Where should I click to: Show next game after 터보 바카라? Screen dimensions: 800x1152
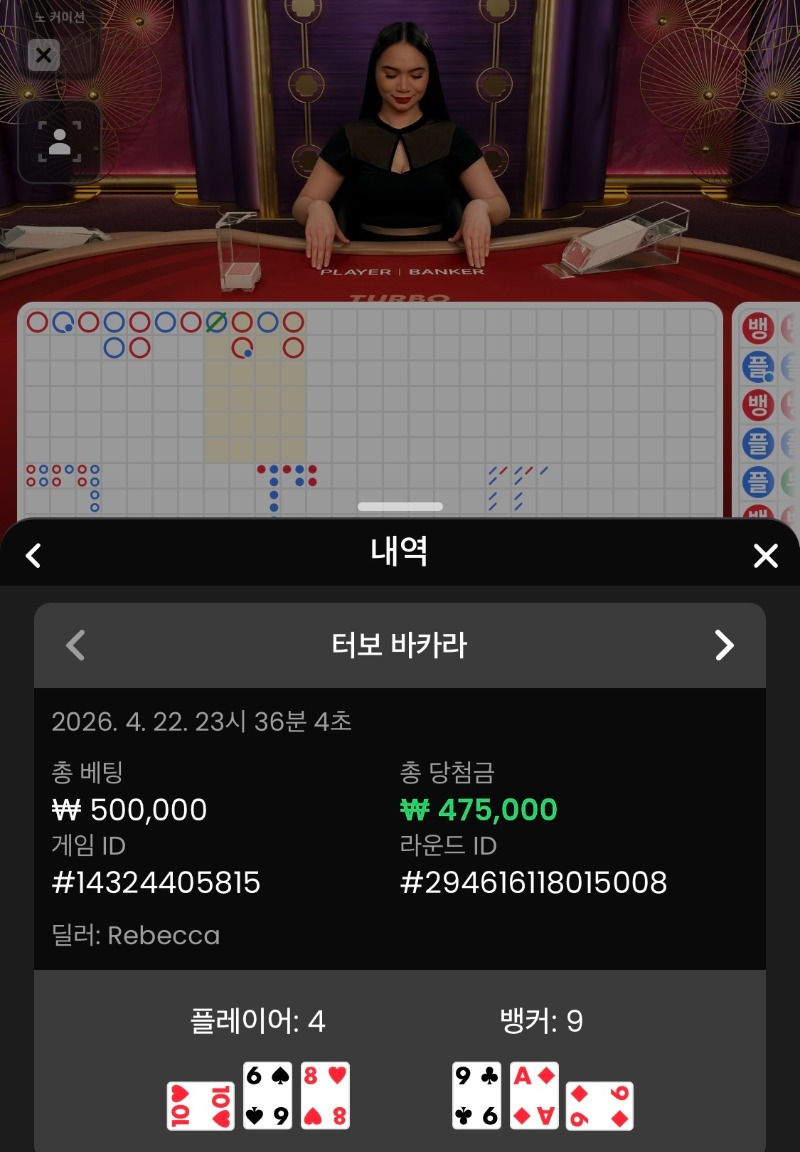(724, 645)
